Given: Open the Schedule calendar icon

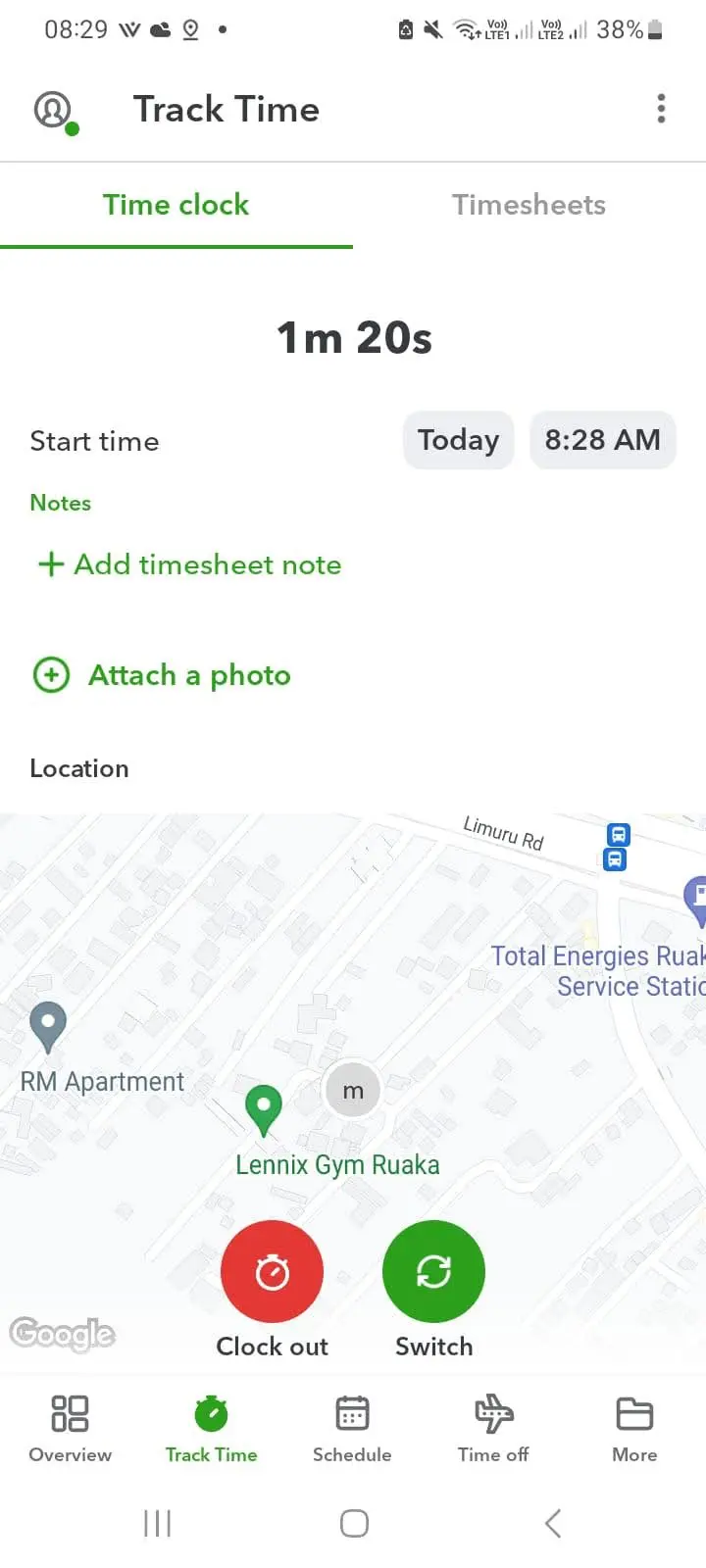Looking at the screenshot, I should tap(352, 1413).
